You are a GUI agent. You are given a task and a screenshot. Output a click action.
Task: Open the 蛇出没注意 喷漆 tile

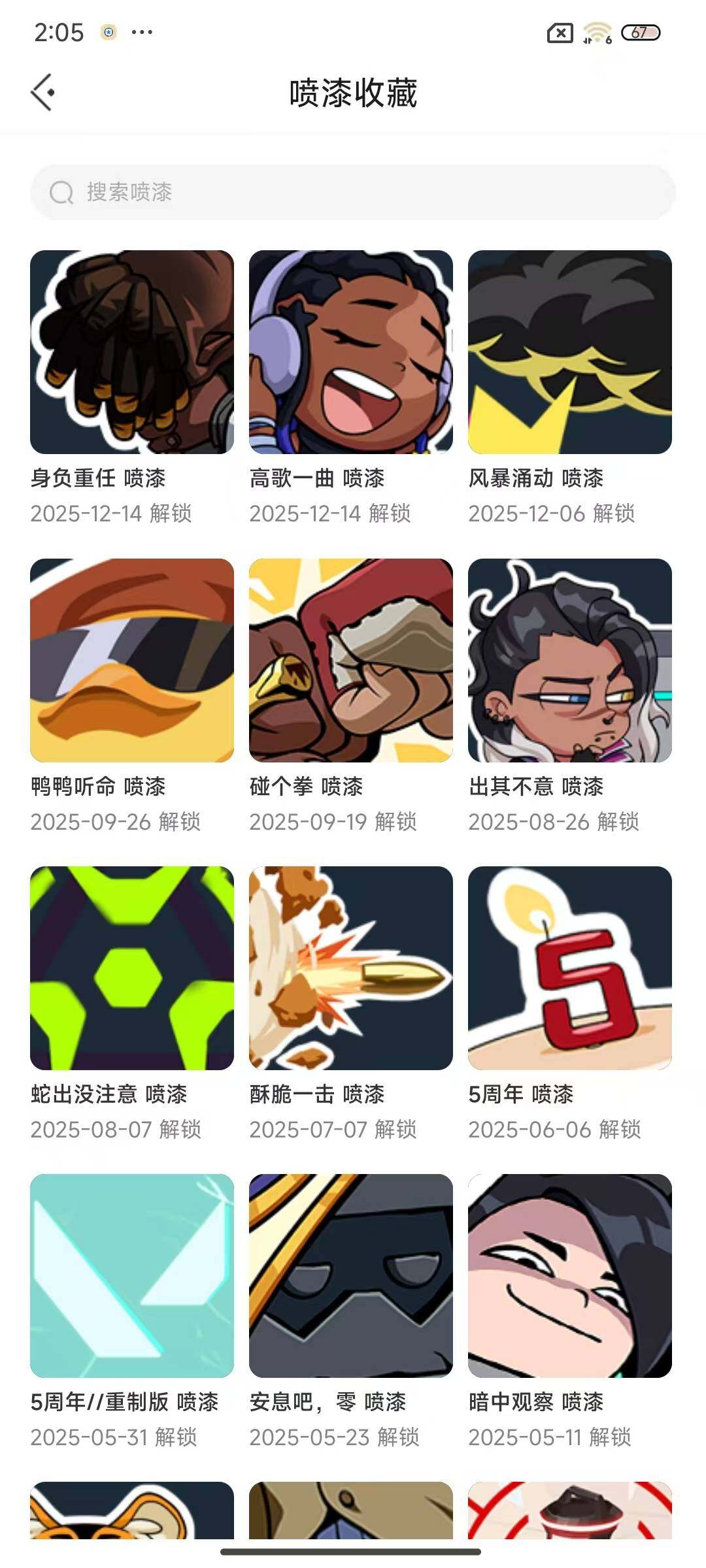tap(132, 968)
